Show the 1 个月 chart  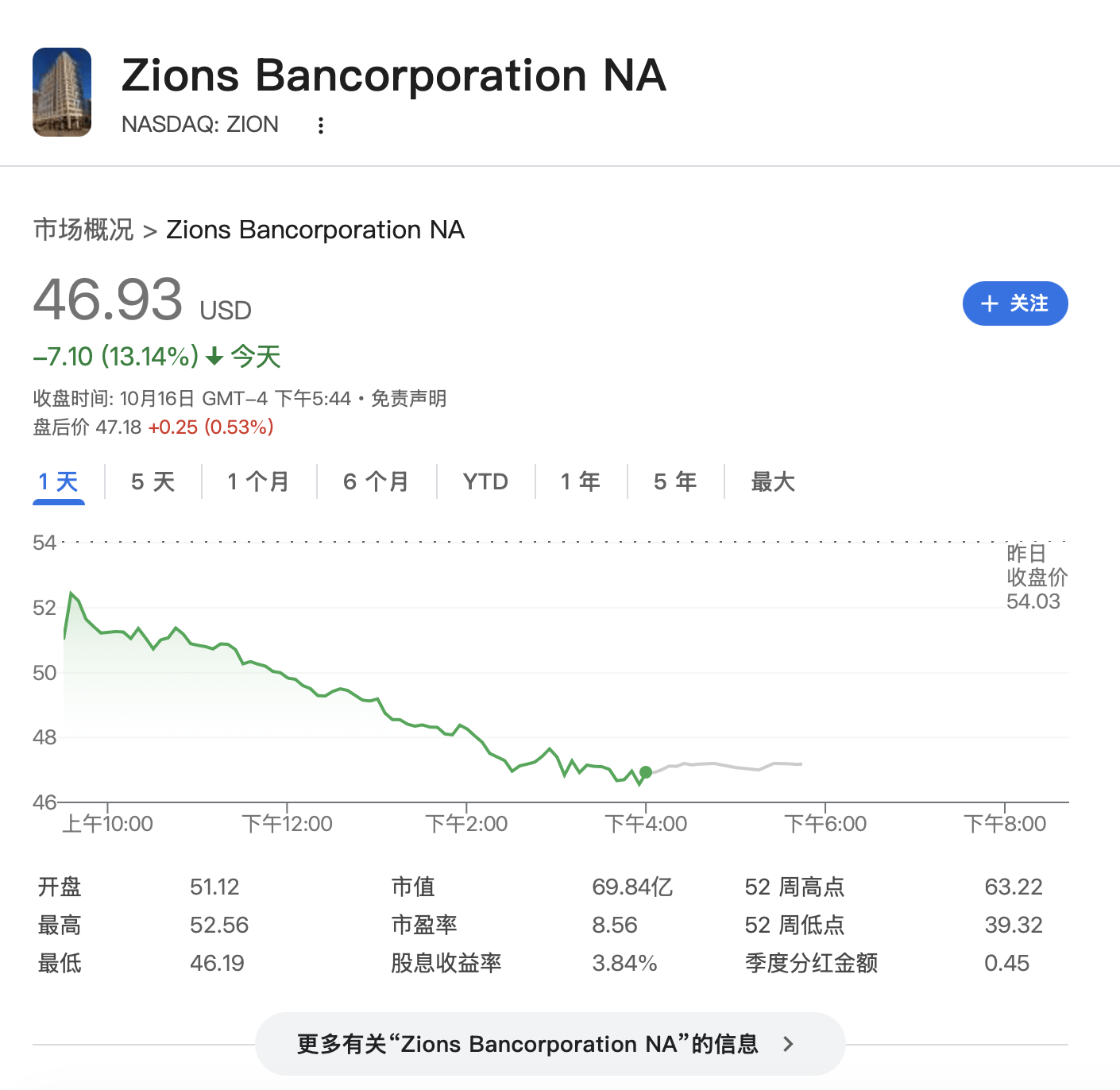point(258,481)
